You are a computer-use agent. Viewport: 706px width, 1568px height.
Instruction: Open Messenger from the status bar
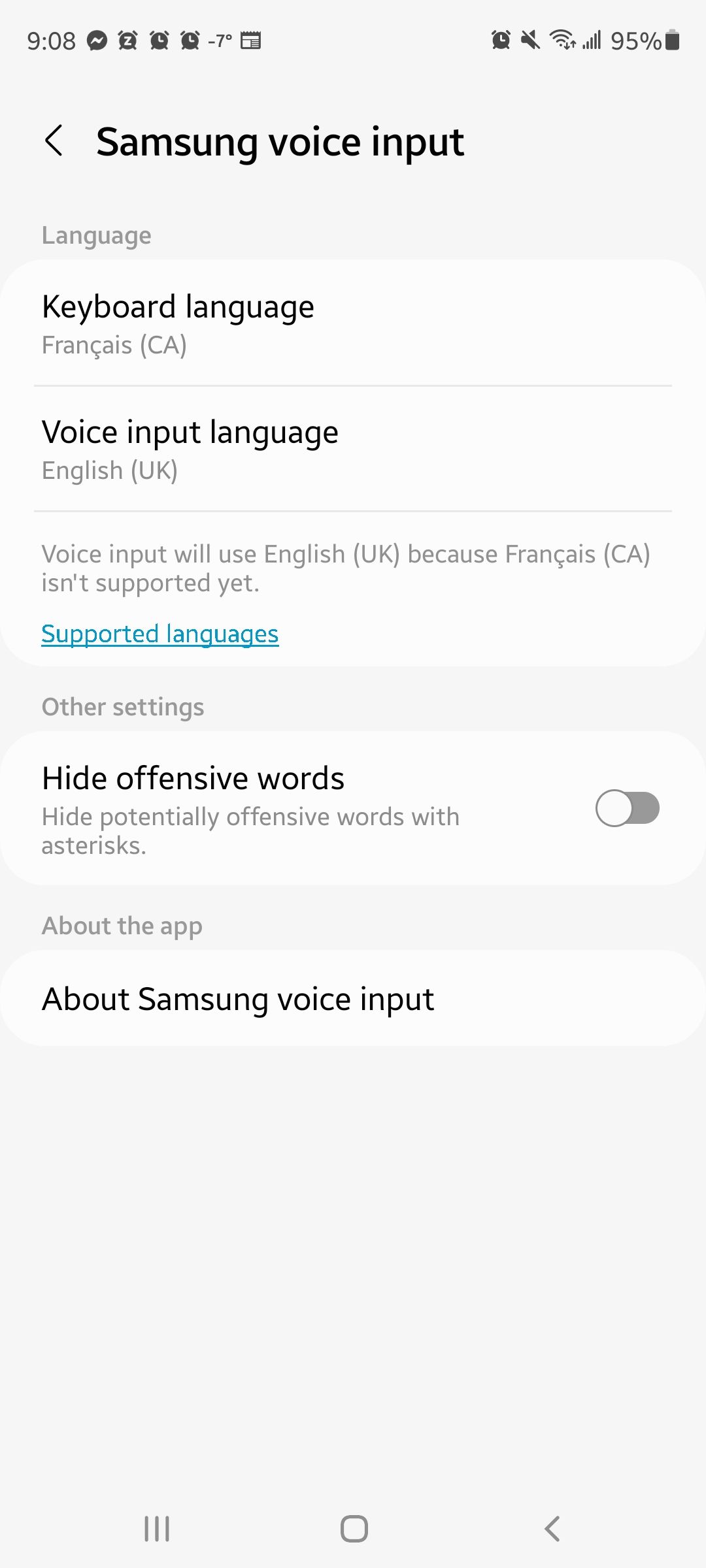pos(95,41)
